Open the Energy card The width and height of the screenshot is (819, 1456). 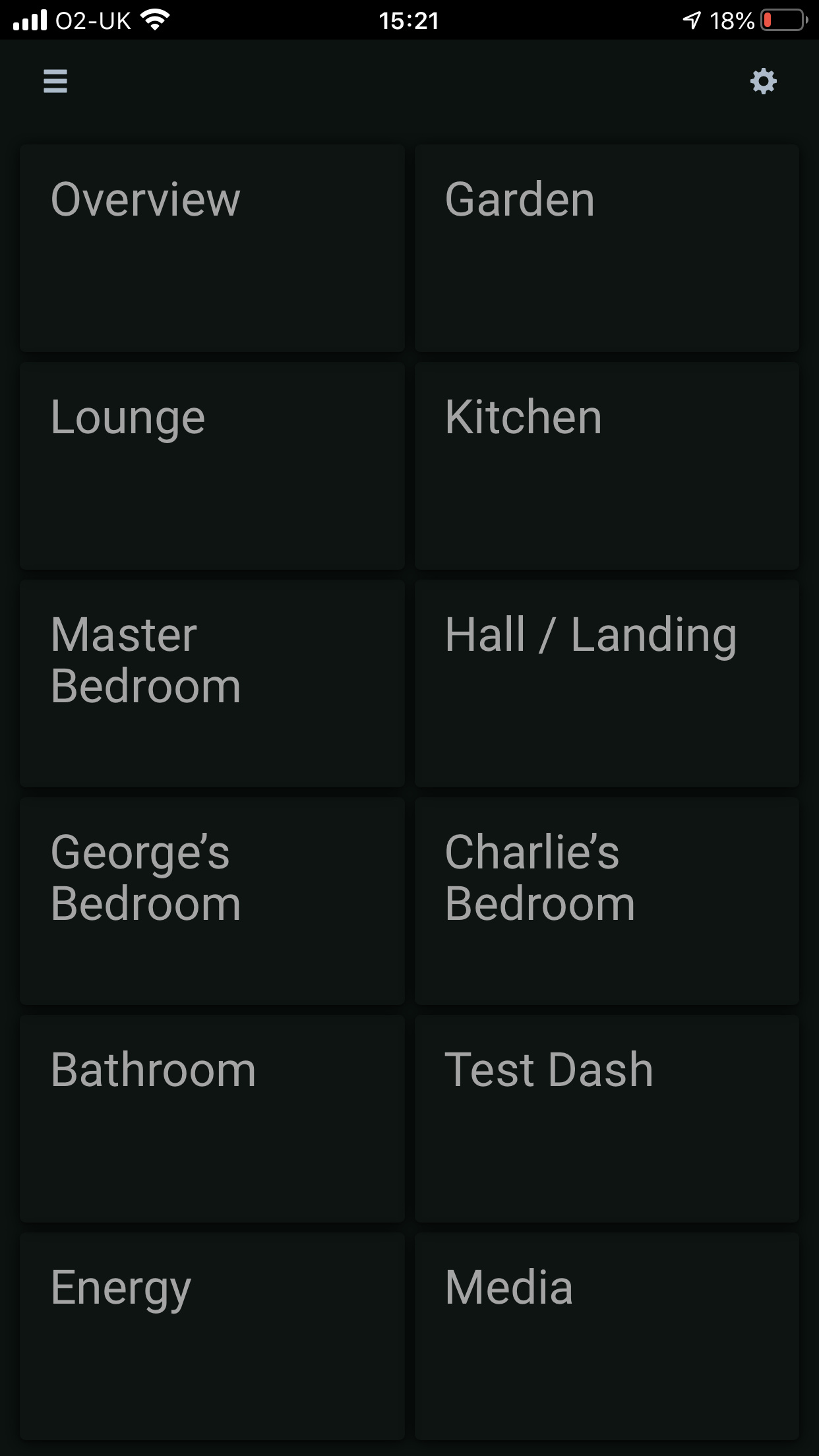212,1336
